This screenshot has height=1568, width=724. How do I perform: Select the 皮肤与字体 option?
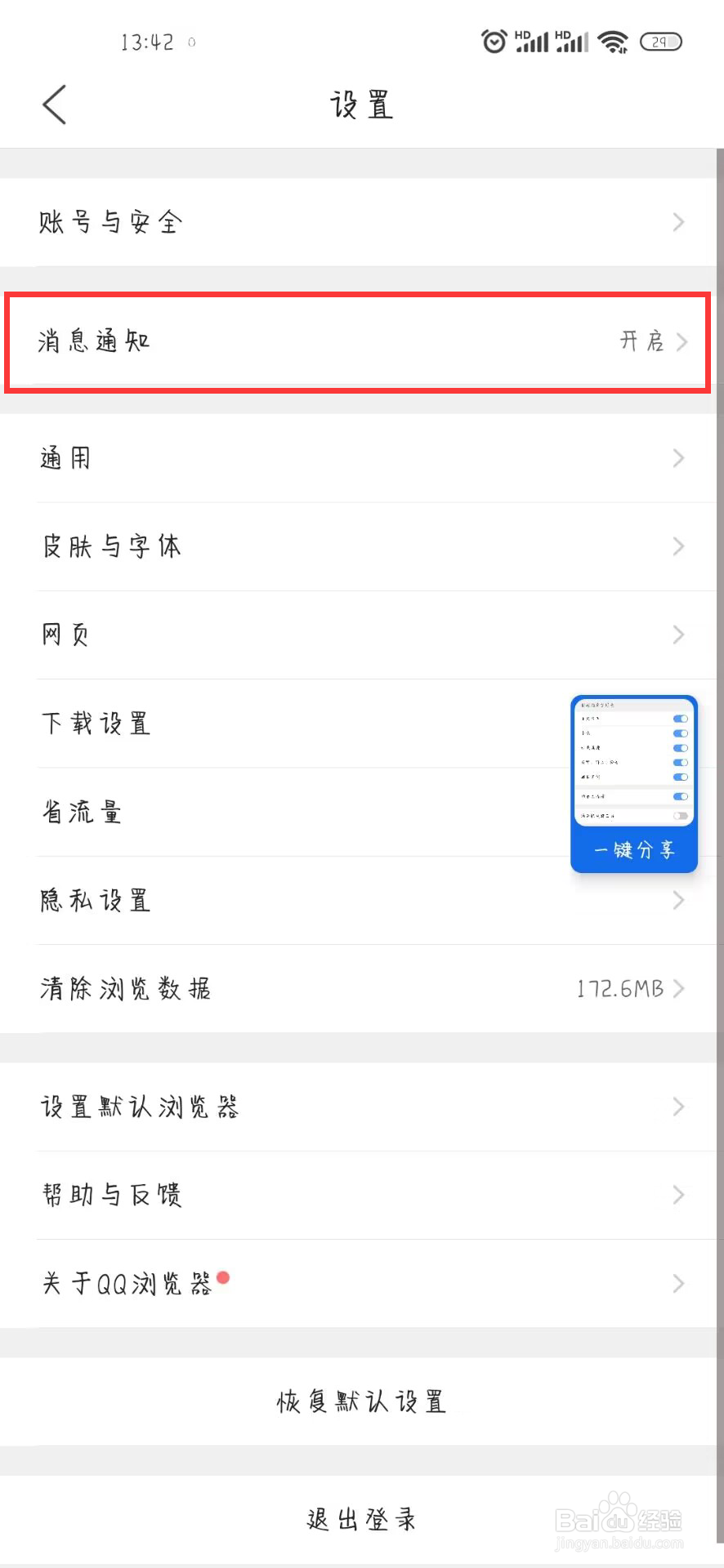(362, 546)
